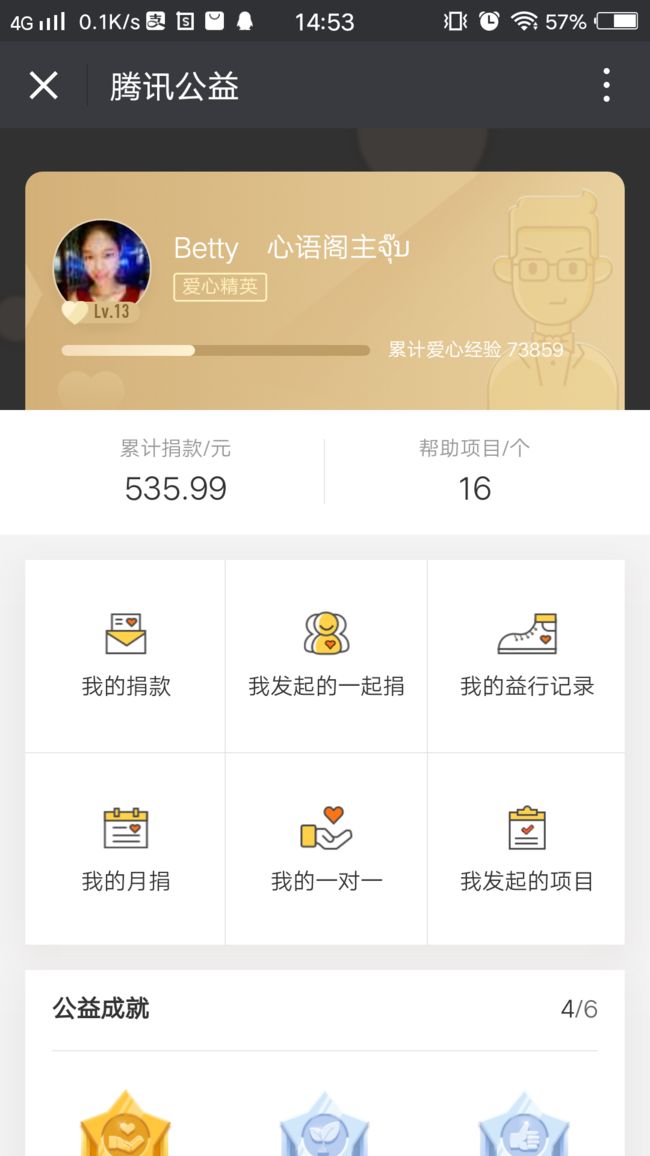
Task: Tap the gold 公益成就 medal
Action: pos(125,1124)
